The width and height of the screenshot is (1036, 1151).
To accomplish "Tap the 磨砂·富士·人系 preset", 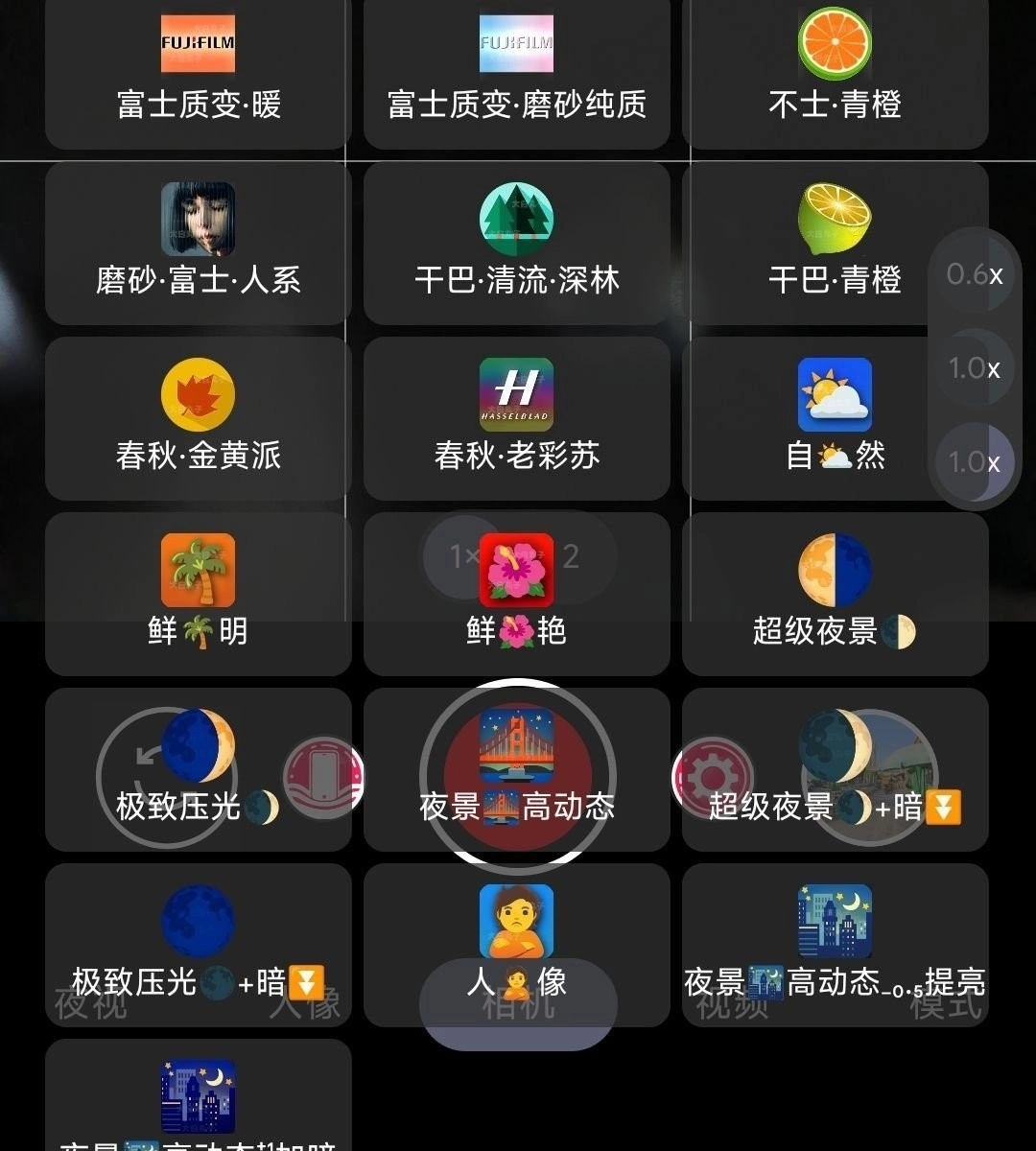I will 199,244.
